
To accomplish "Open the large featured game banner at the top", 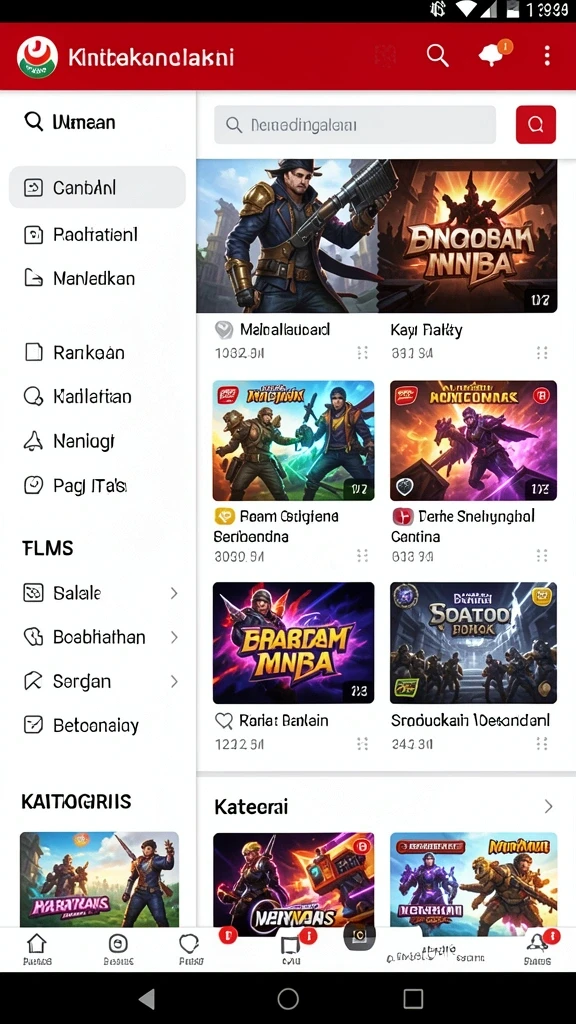I will point(377,236).
